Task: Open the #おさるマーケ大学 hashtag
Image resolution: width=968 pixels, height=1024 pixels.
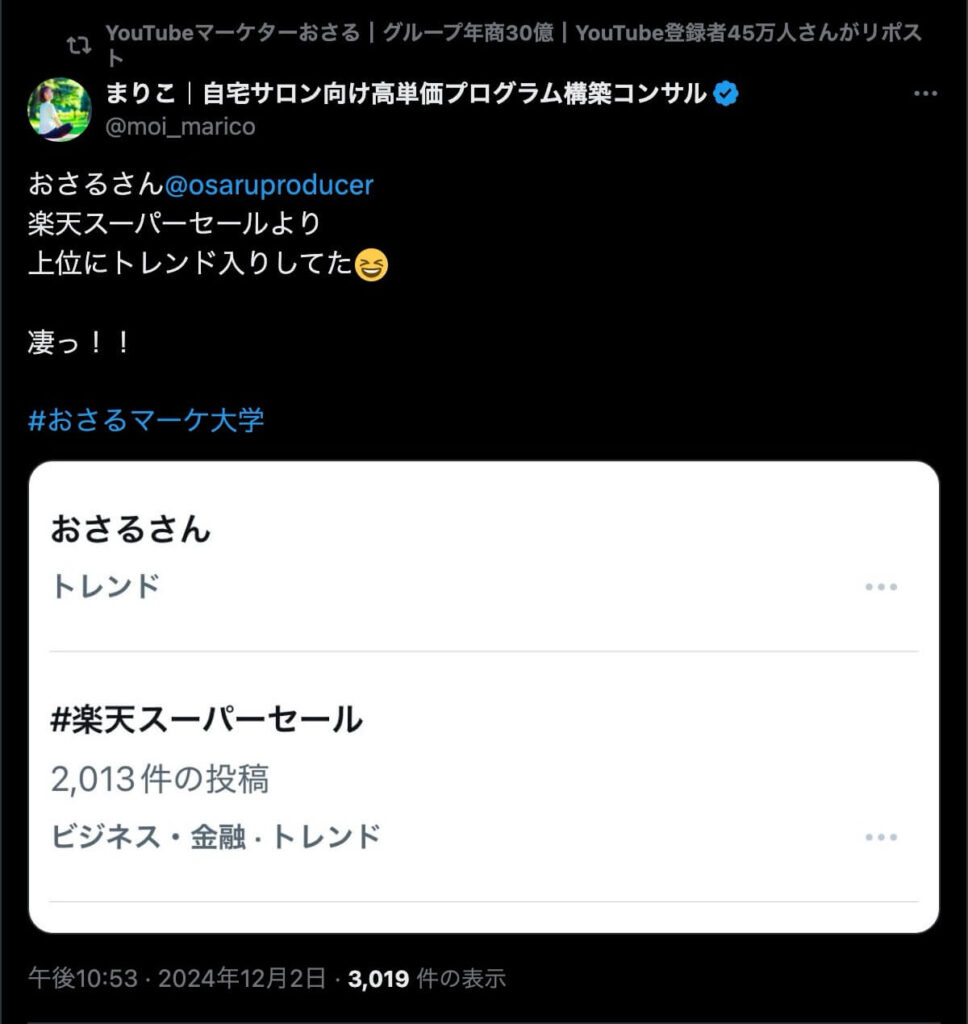Action: (x=146, y=420)
